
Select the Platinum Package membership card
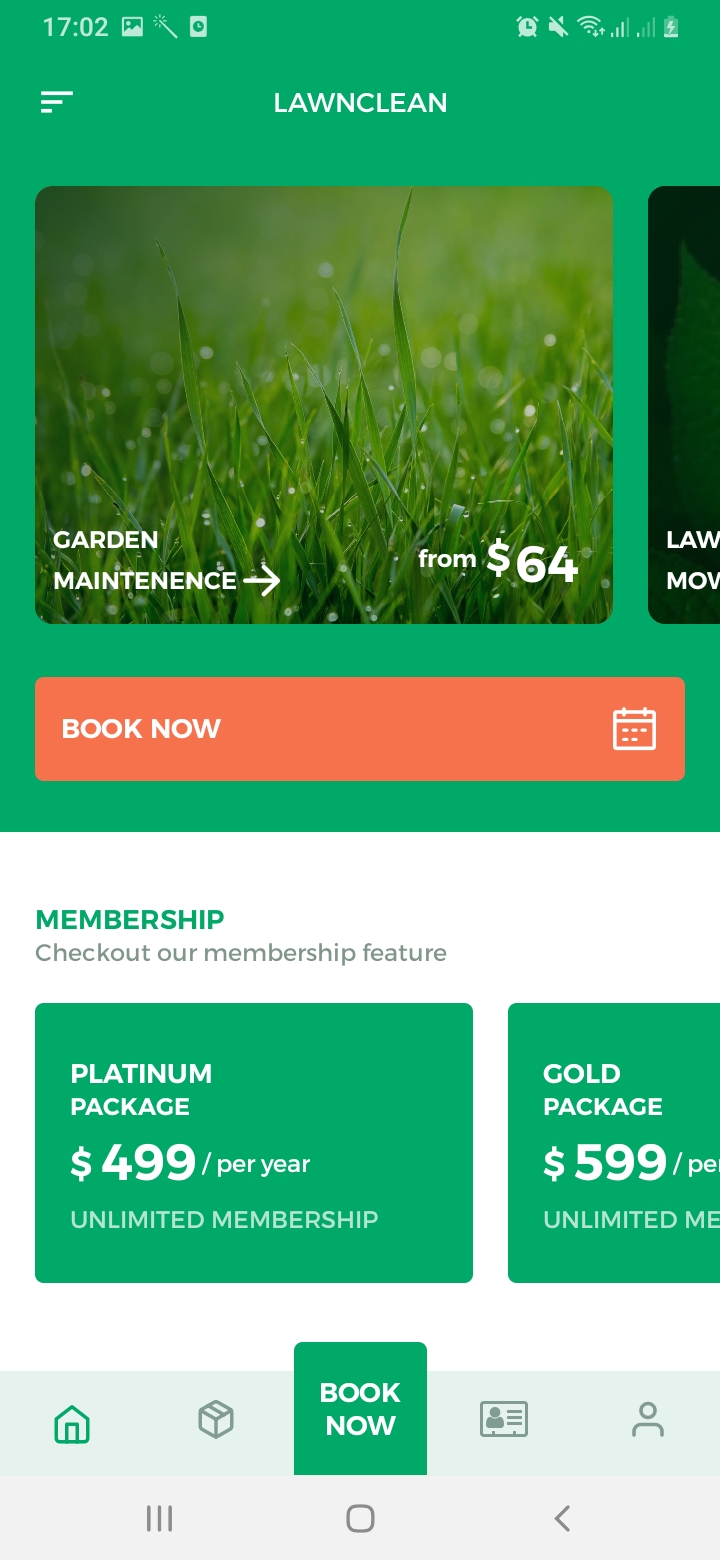253,1142
